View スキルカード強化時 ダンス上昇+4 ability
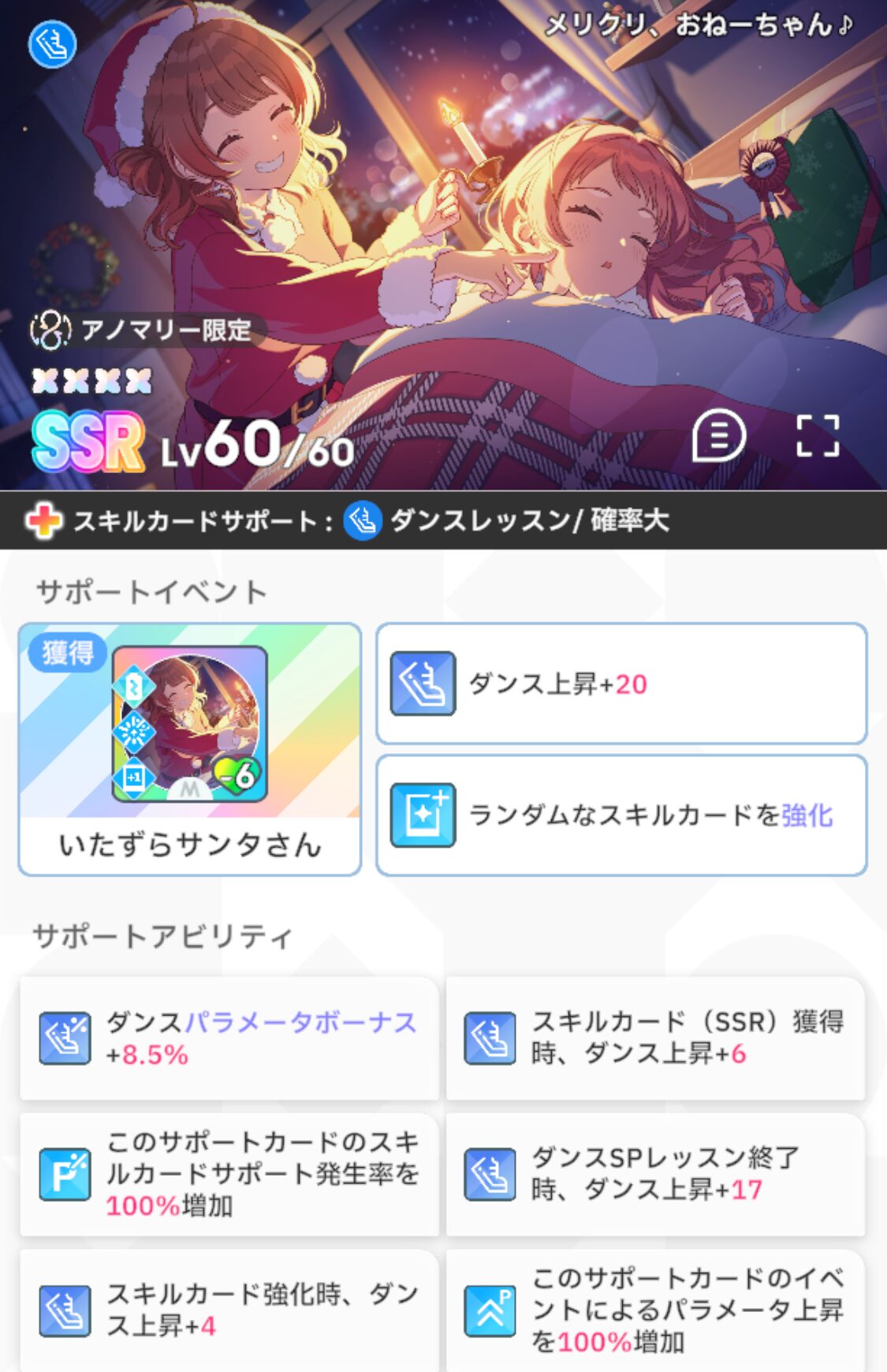The height and width of the screenshot is (1372, 887). tap(229, 1310)
